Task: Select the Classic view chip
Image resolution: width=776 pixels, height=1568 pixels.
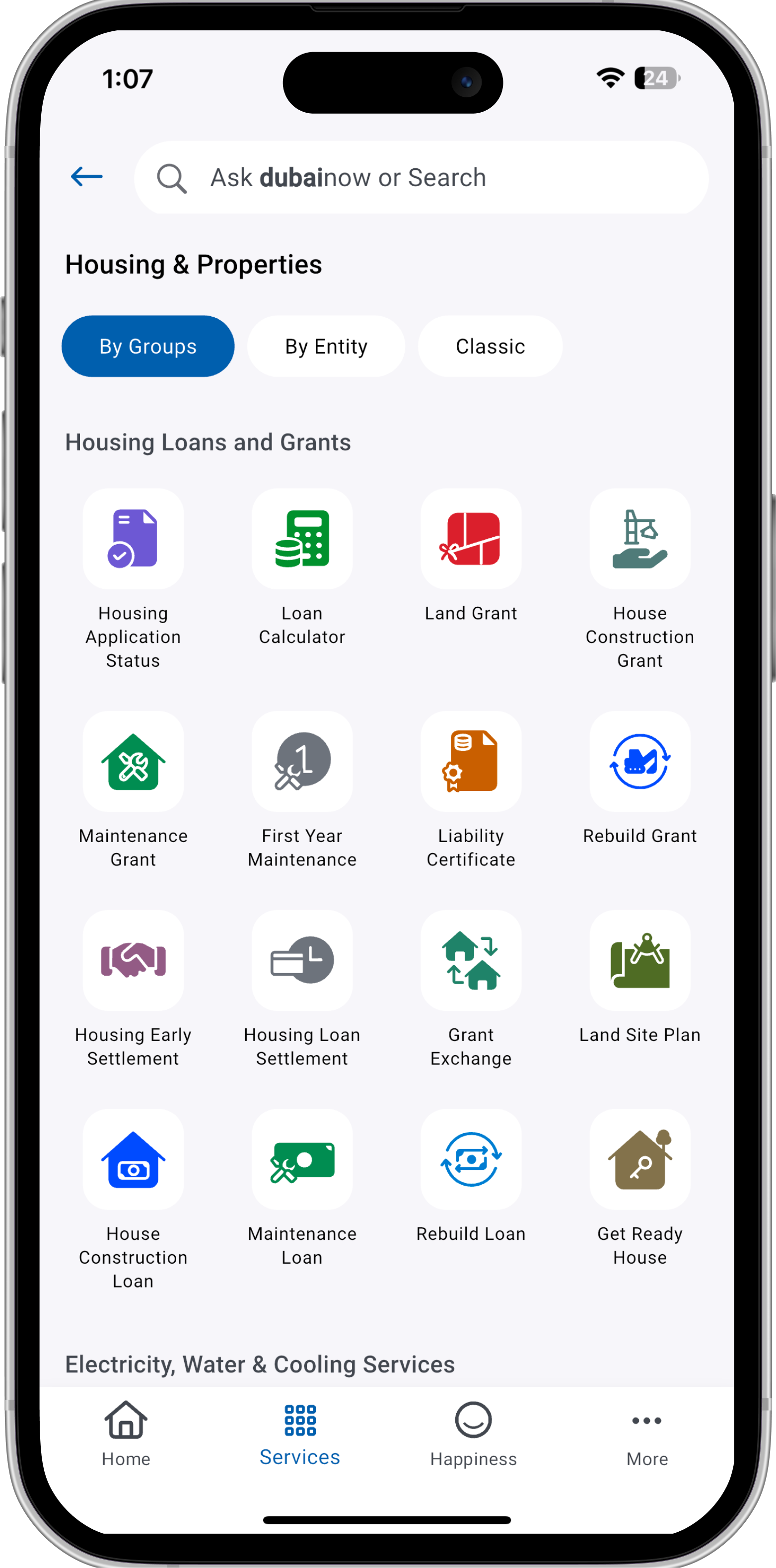Action: click(x=490, y=347)
